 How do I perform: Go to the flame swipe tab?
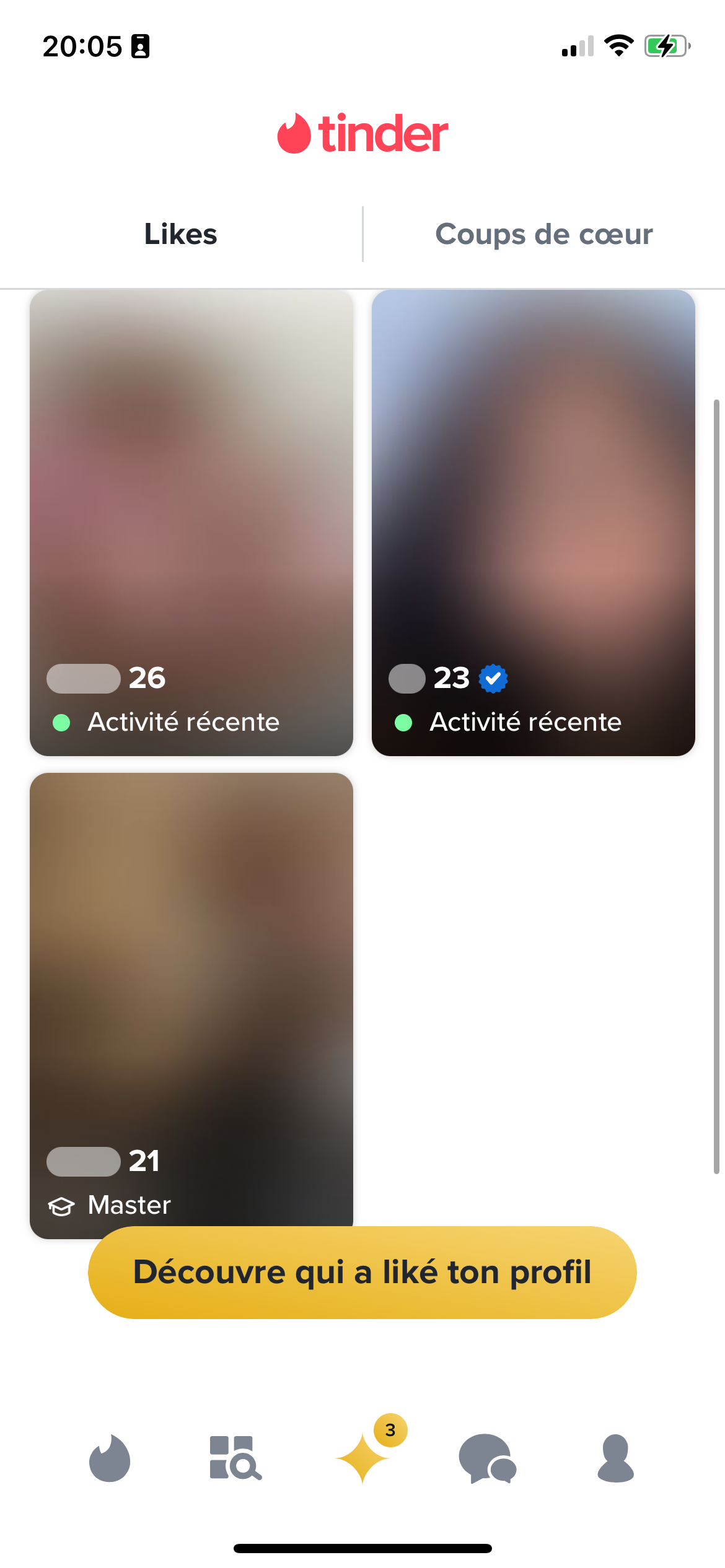110,1458
